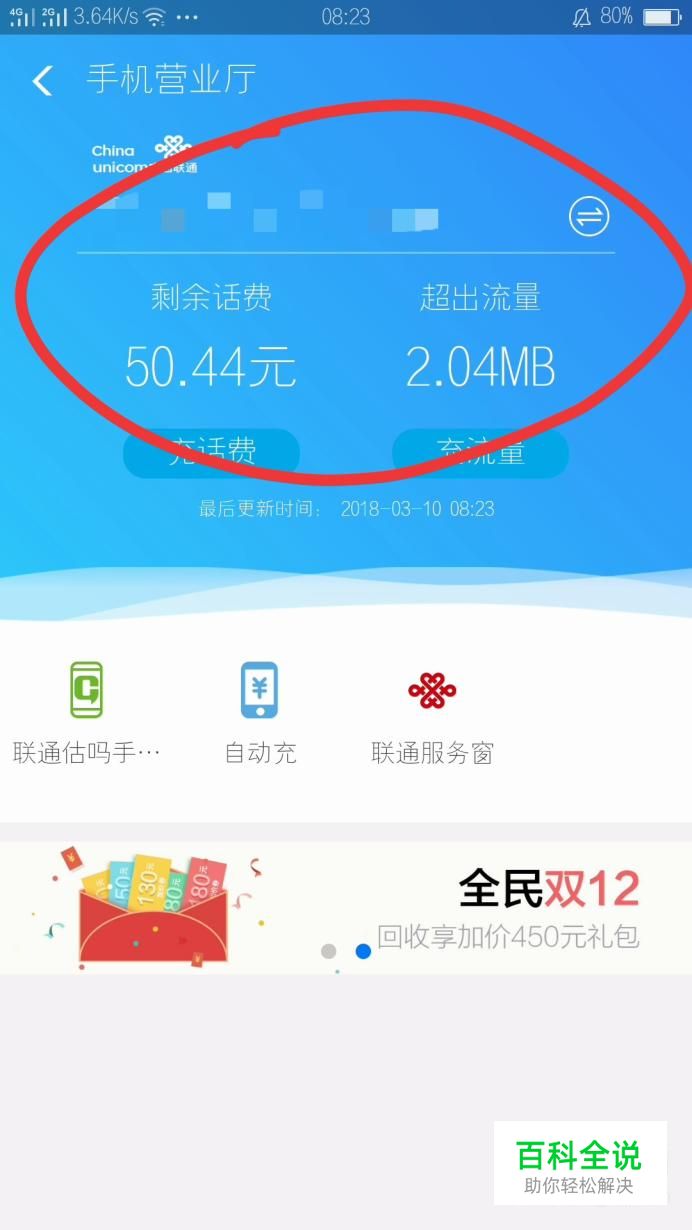Go back from 手机营业厅
The height and width of the screenshot is (1230, 692).
click(x=42, y=80)
